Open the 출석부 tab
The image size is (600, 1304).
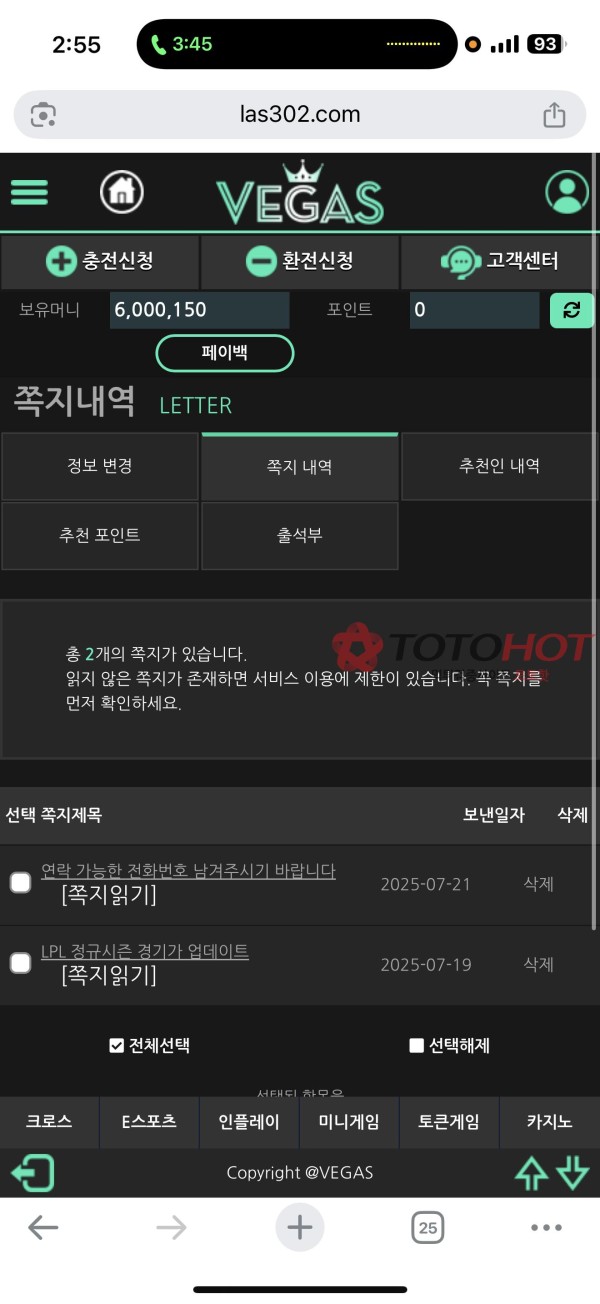point(300,535)
